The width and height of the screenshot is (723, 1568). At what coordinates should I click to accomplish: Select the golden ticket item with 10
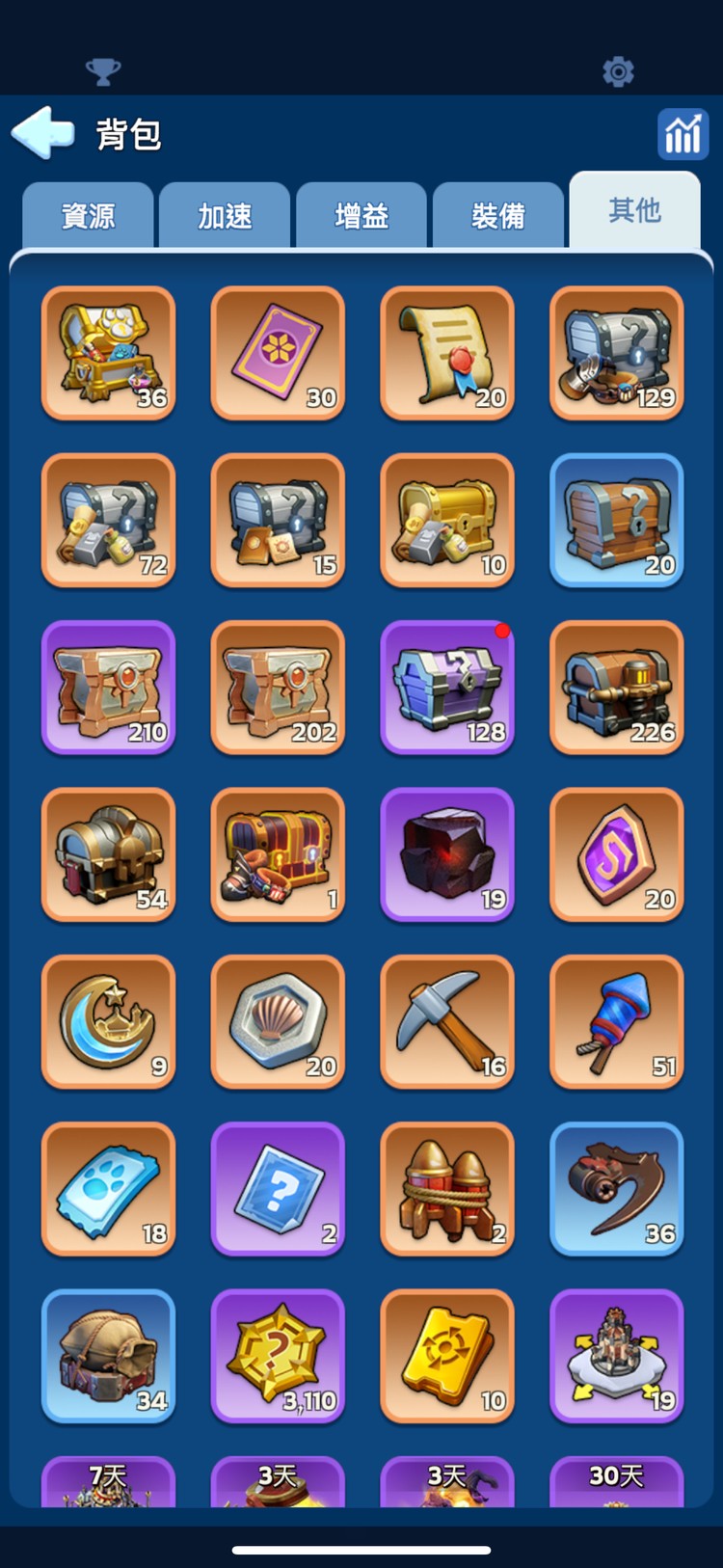coord(447,1355)
